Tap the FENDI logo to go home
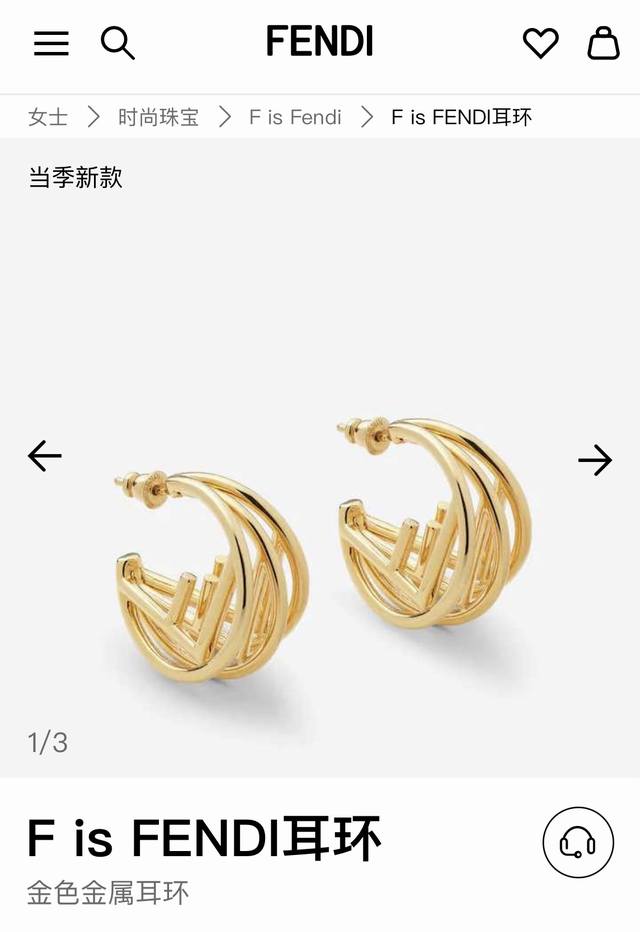This screenshot has width=640, height=932. [320, 42]
